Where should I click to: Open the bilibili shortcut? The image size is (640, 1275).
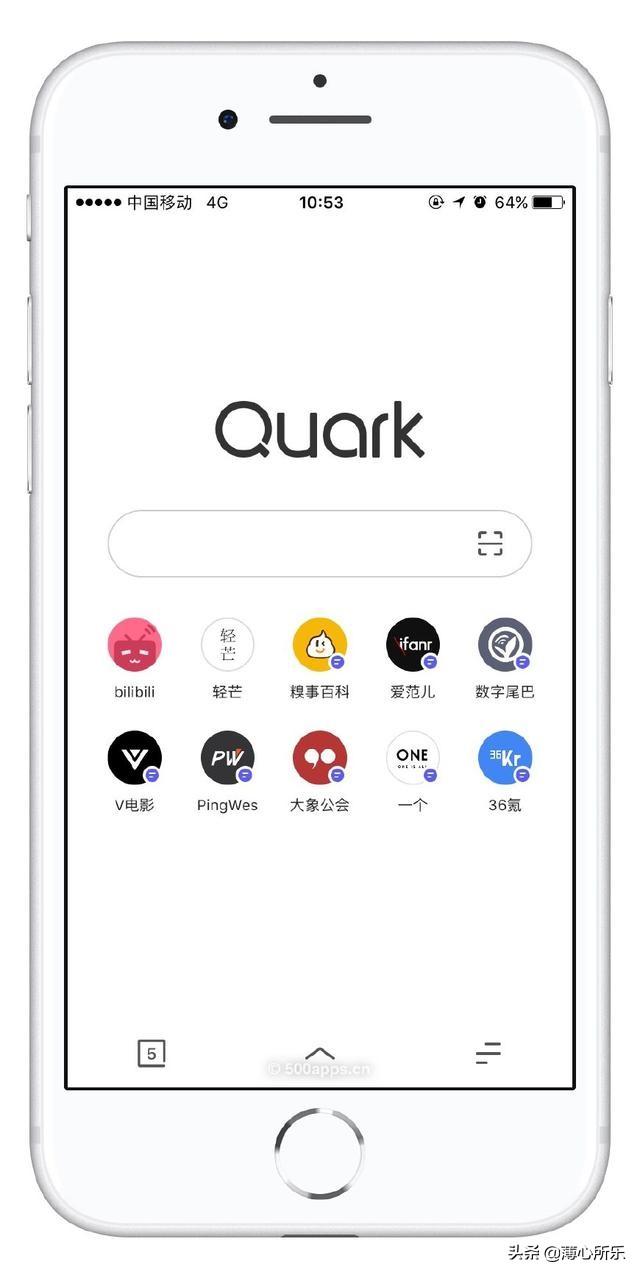[134, 645]
